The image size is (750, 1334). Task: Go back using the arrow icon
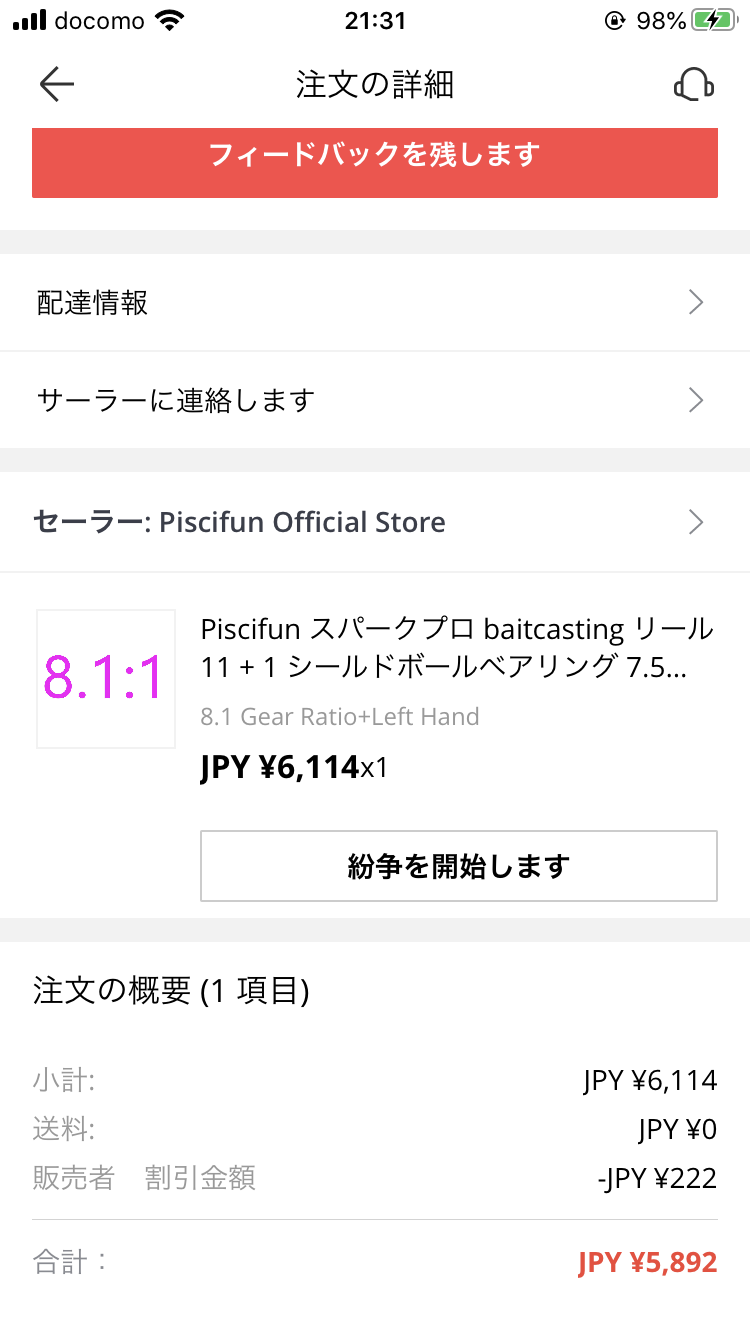coord(57,85)
